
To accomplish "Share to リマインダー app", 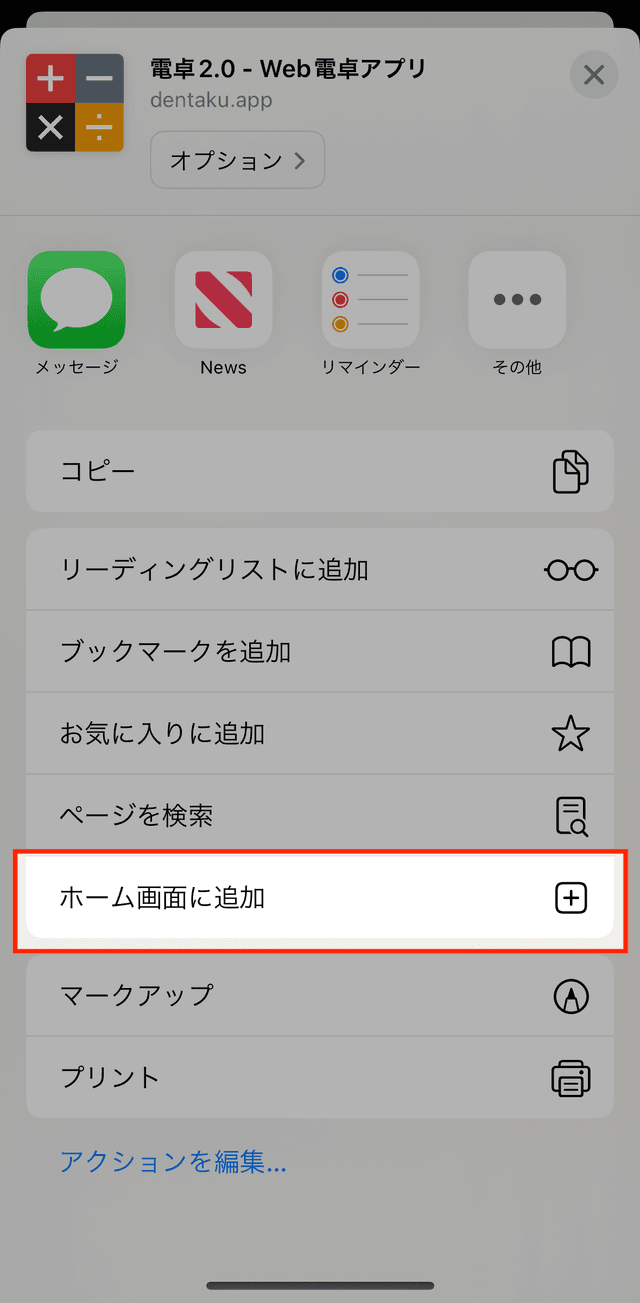I will [370, 300].
